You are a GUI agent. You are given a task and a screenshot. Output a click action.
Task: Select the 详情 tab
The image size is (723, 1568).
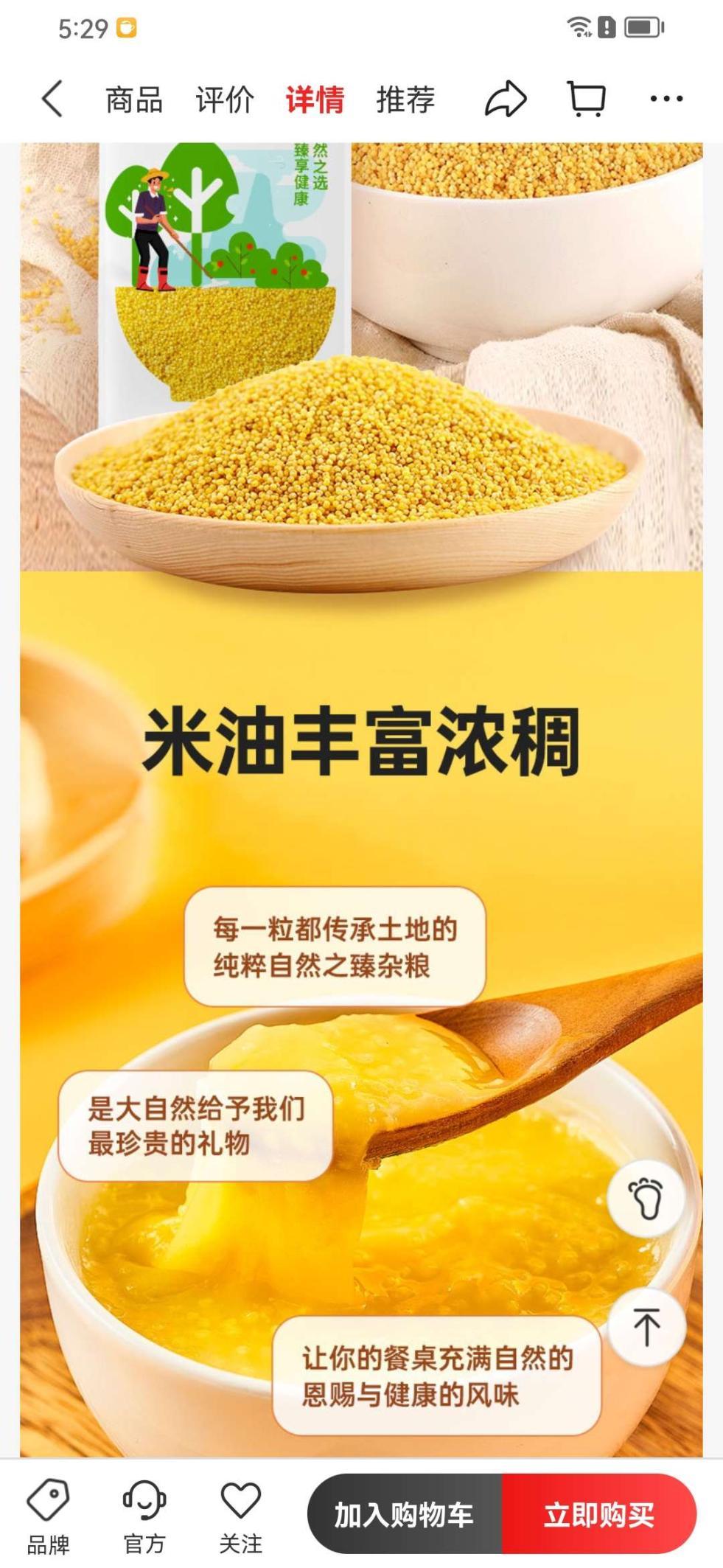(x=315, y=100)
